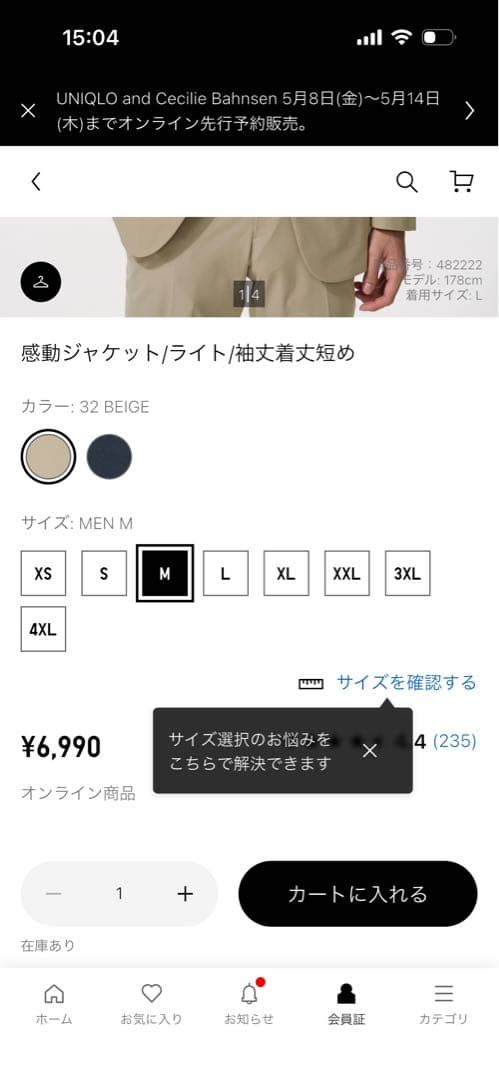Choose size 3XL

[407, 573]
